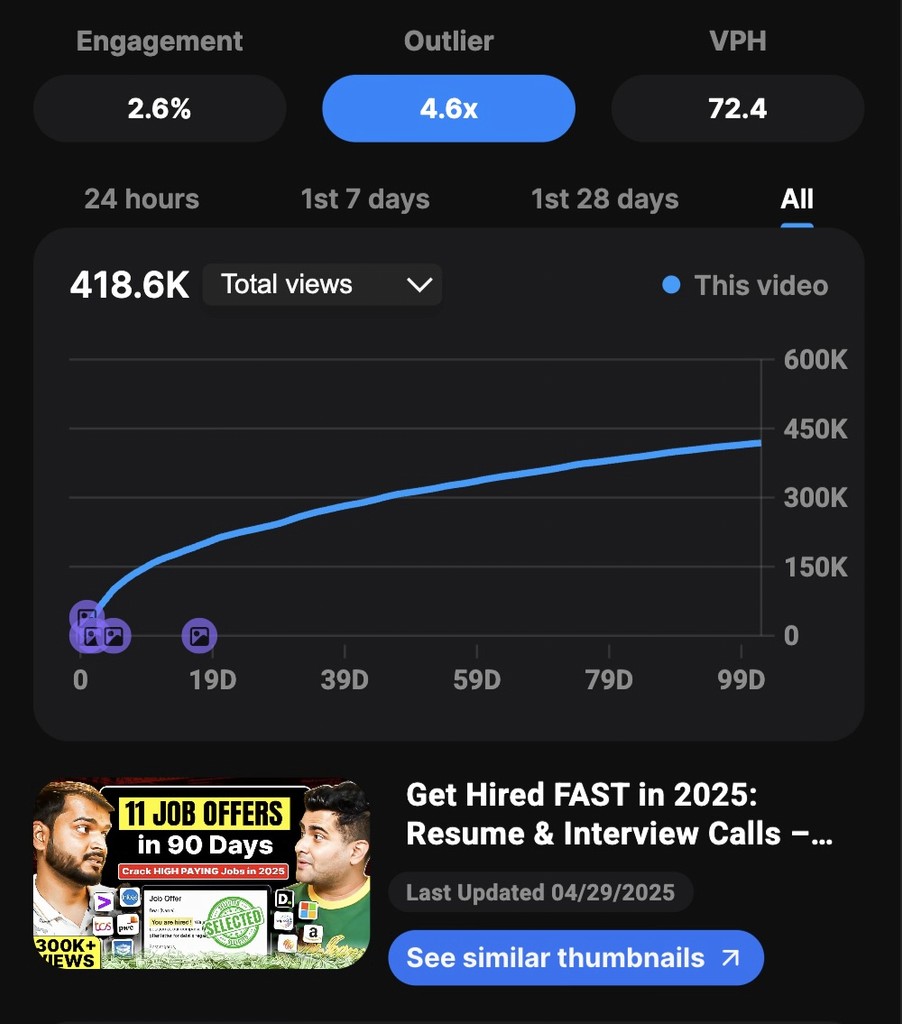Open the Total views dropdown
This screenshot has width=902, height=1024.
[323, 285]
